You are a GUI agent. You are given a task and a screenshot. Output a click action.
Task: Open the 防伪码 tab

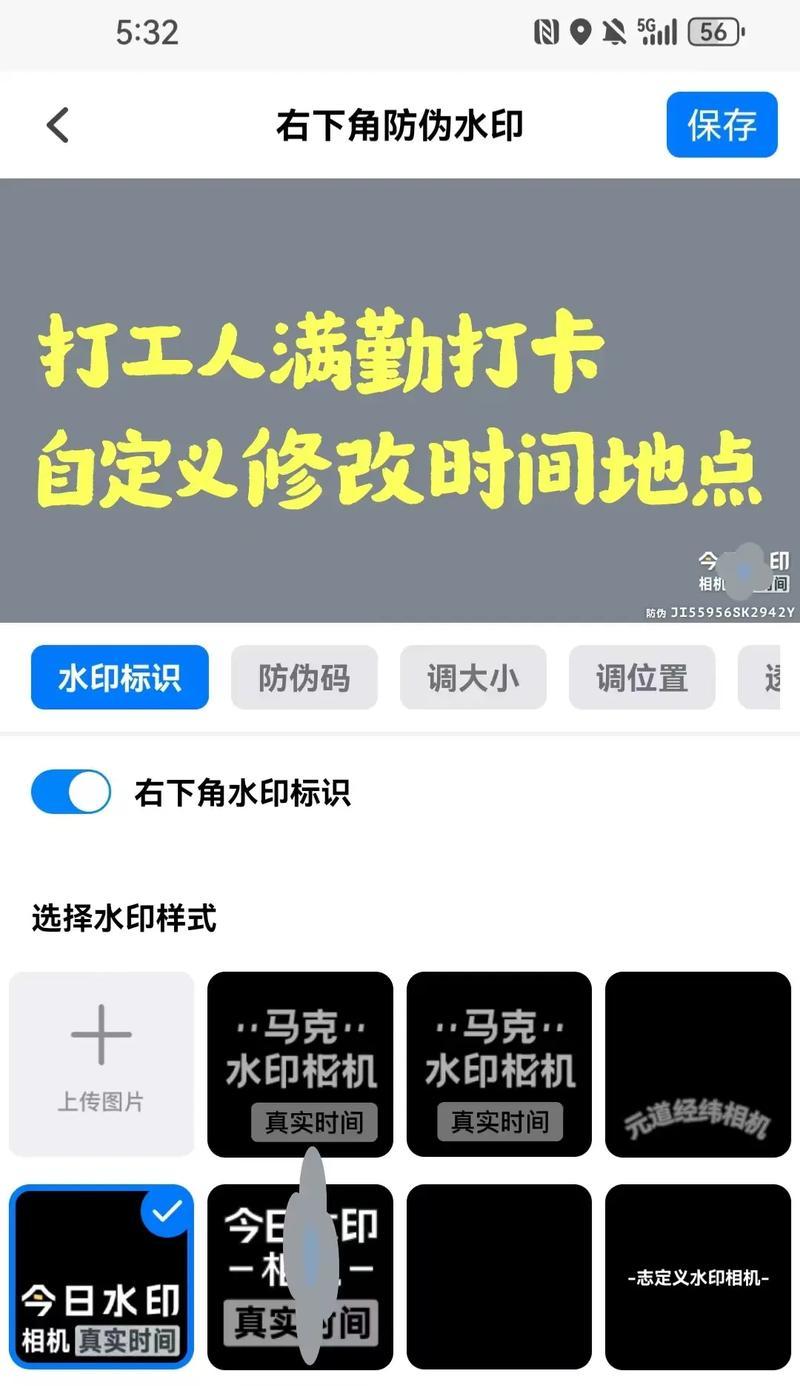point(304,678)
